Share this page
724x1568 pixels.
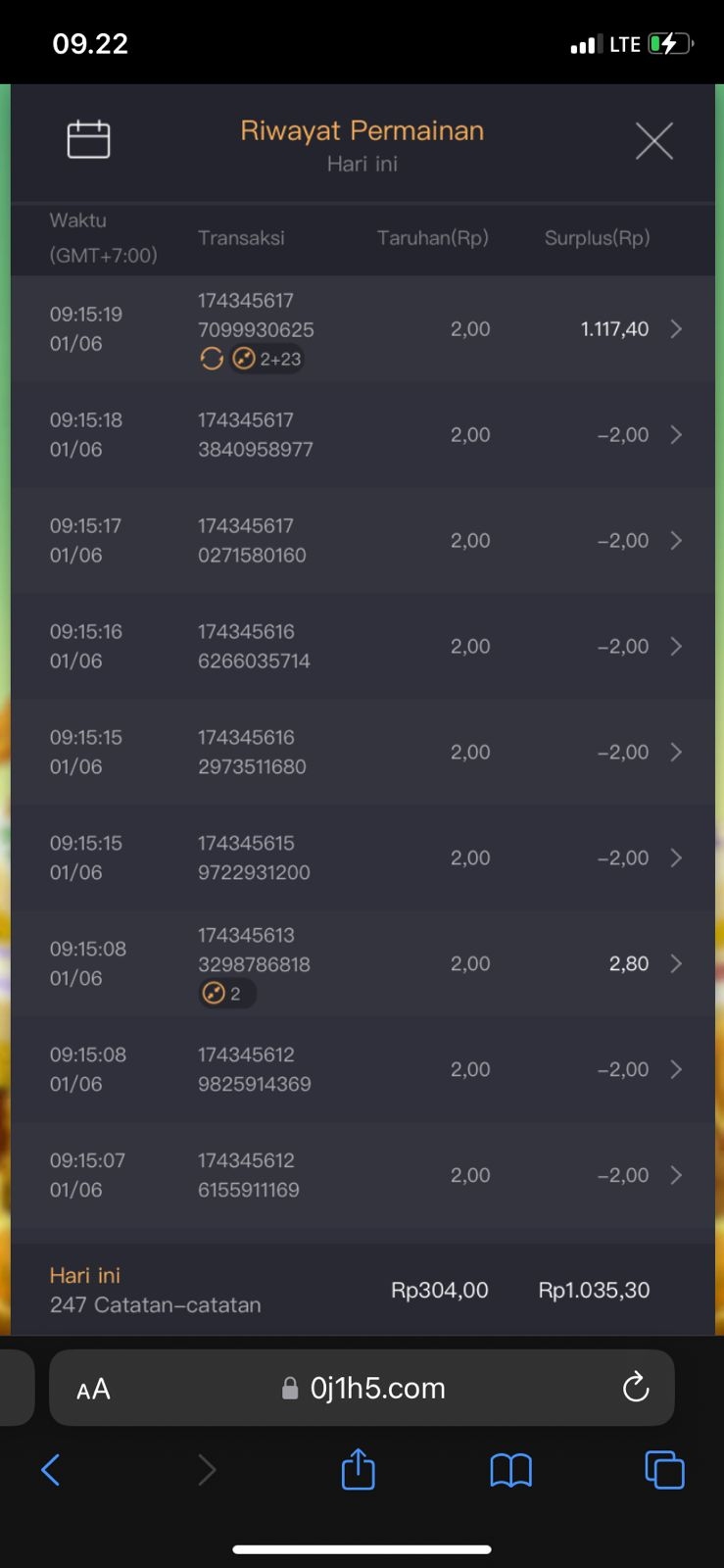tap(359, 1469)
